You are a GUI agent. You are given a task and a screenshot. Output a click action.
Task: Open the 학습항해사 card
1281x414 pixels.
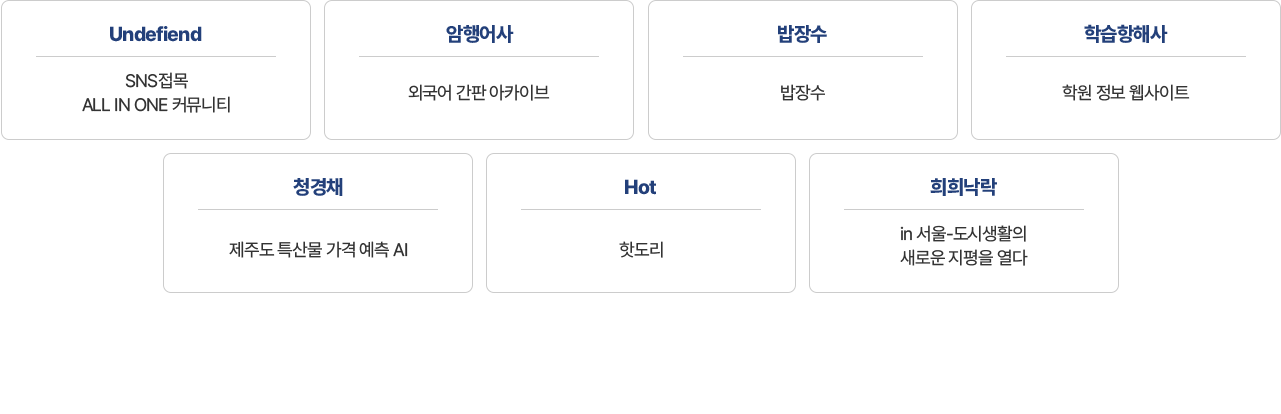[1125, 70]
